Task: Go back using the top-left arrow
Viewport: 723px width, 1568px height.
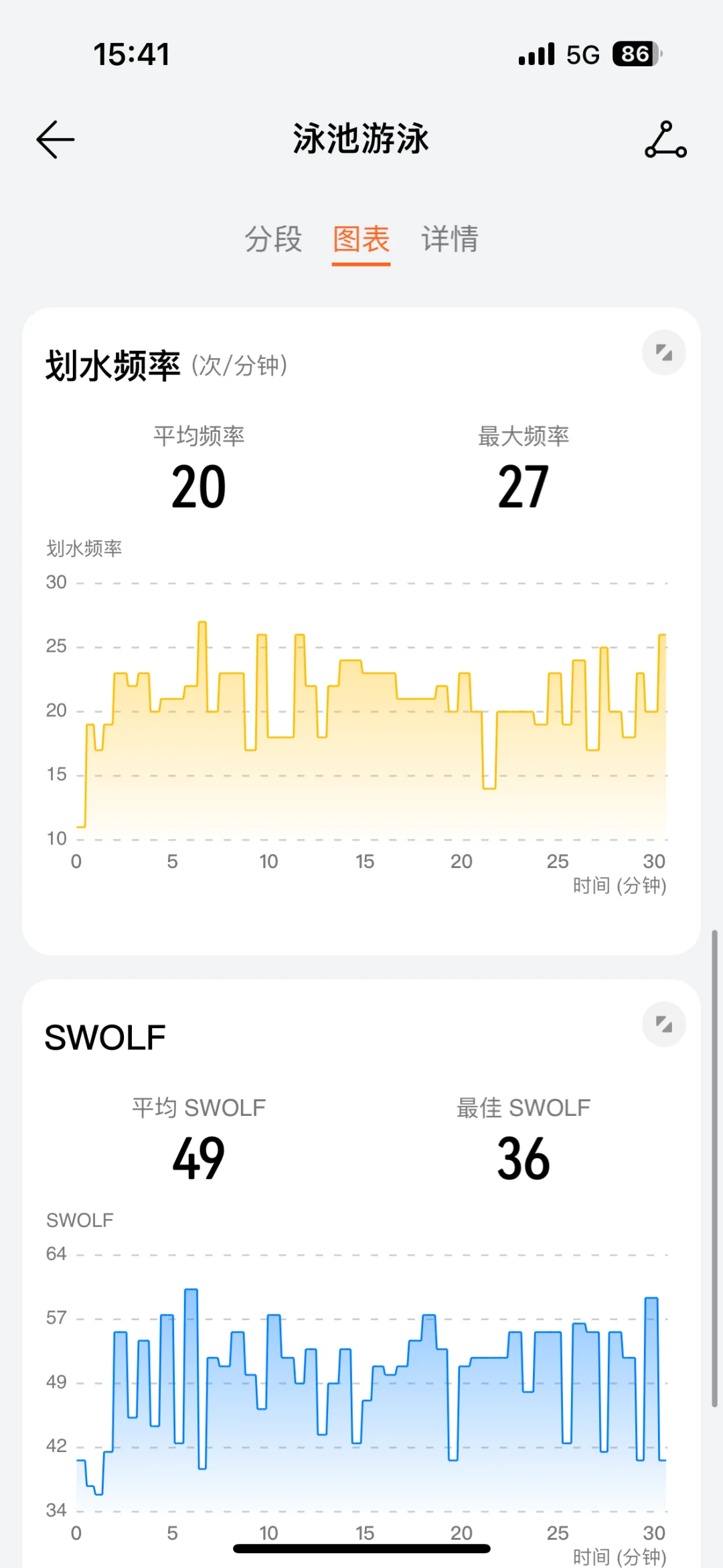Action: tap(56, 139)
